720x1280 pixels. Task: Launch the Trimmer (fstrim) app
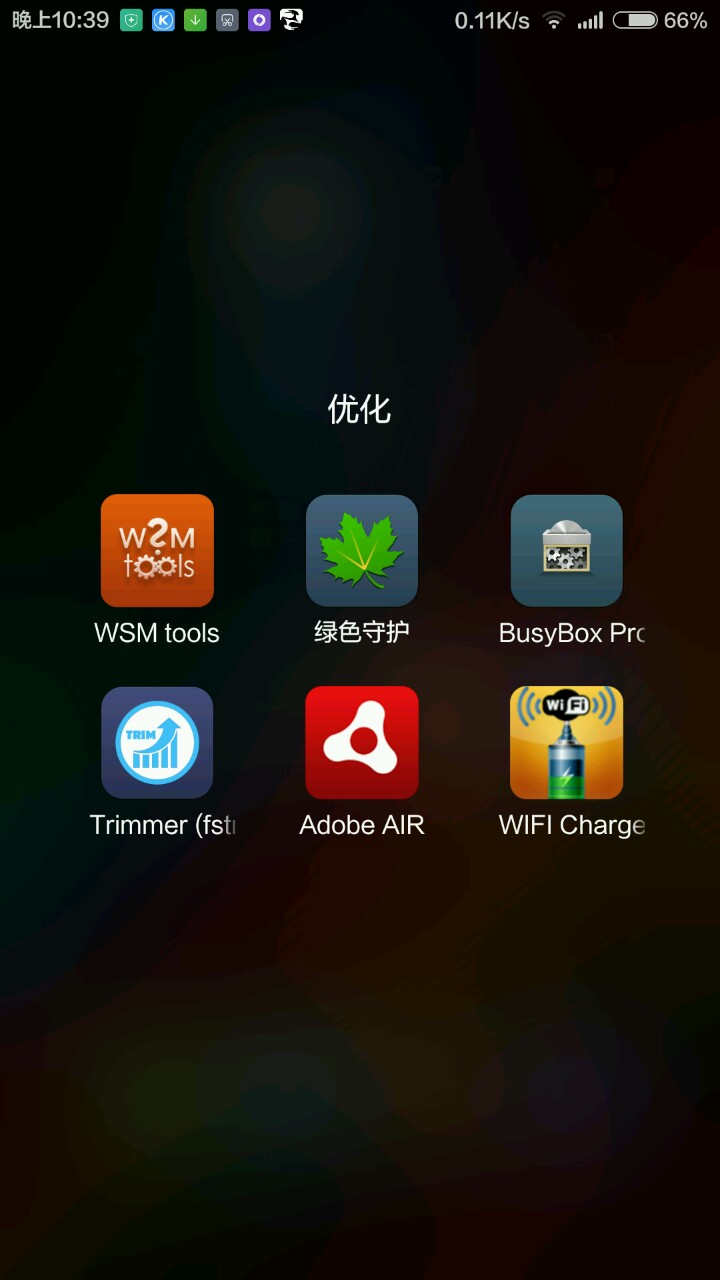coord(157,743)
